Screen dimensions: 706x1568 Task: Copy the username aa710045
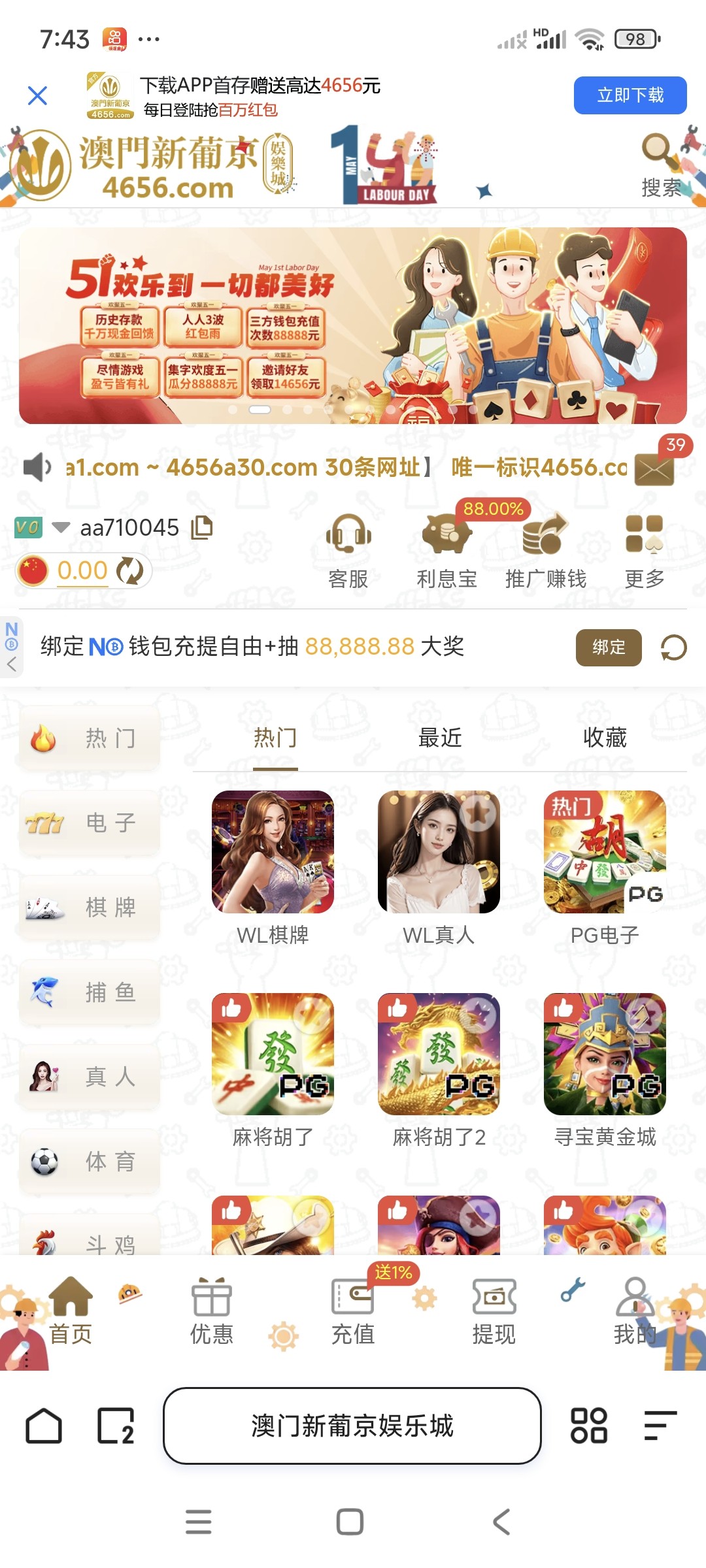202,527
